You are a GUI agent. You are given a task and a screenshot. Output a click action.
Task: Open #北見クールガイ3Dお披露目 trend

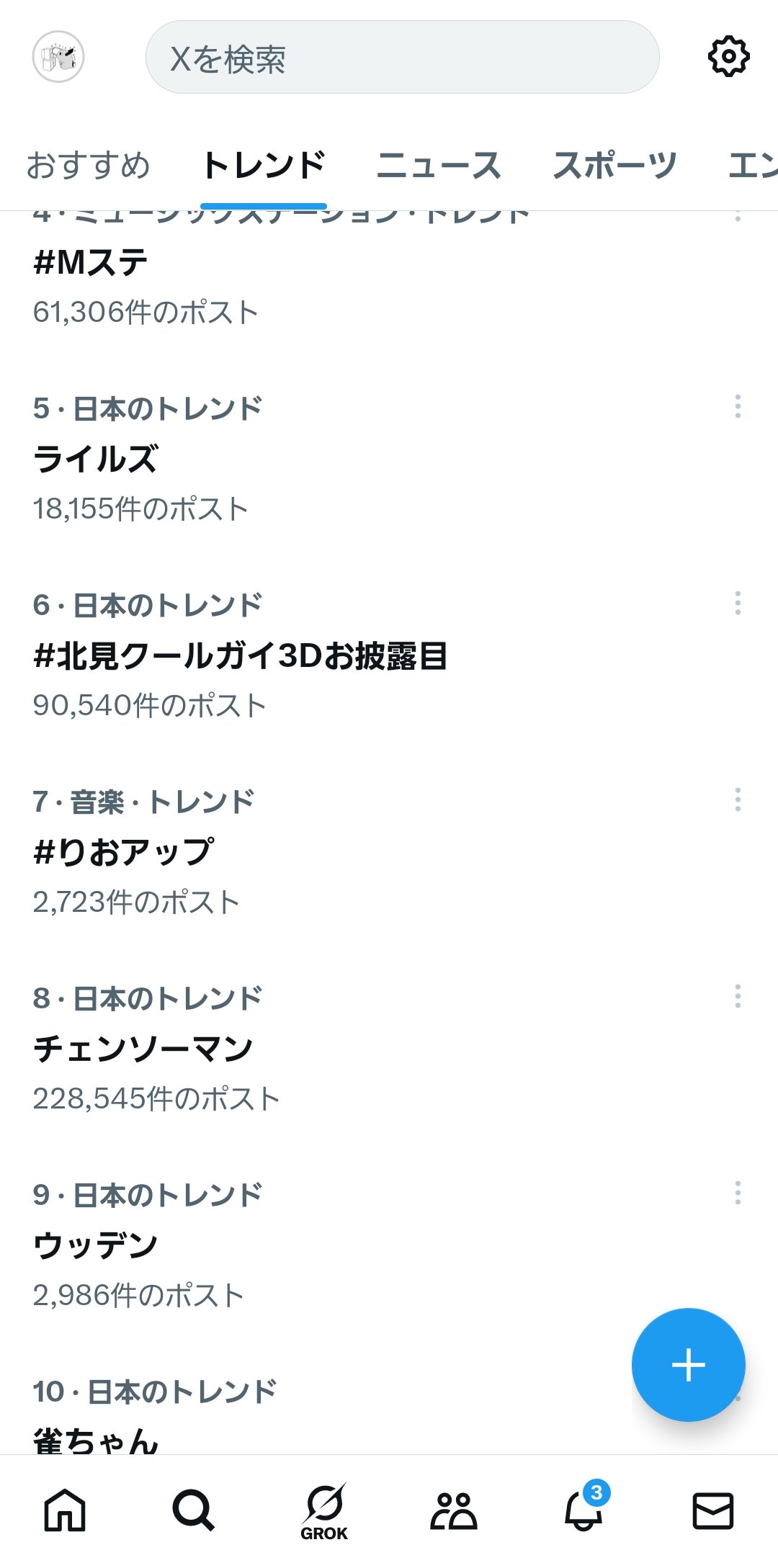241,656
